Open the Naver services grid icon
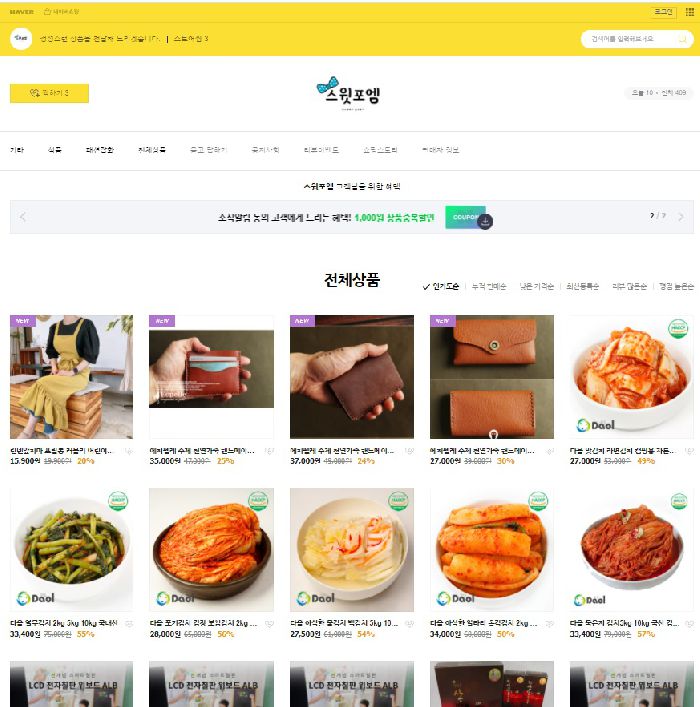 tap(686, 11)
